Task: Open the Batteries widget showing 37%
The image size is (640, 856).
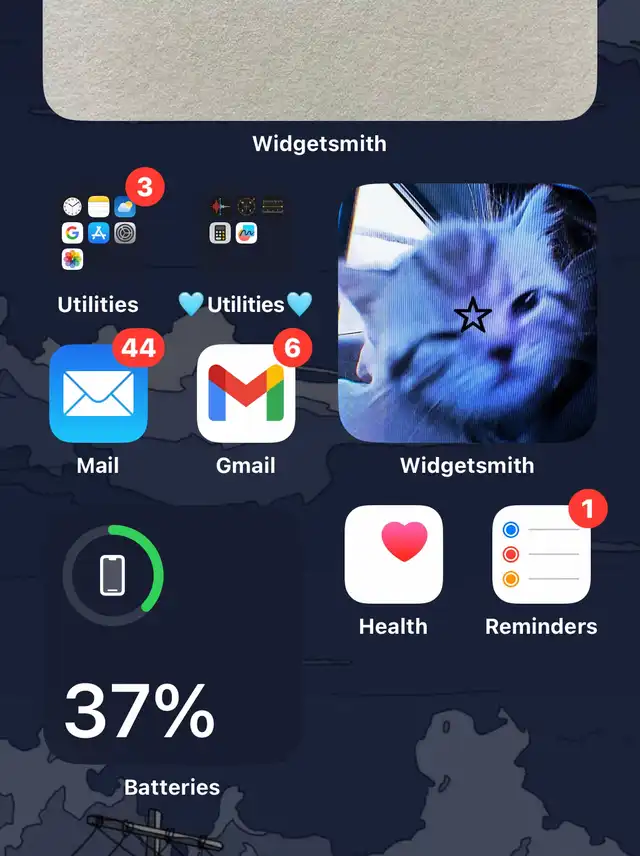Action: 172,634
